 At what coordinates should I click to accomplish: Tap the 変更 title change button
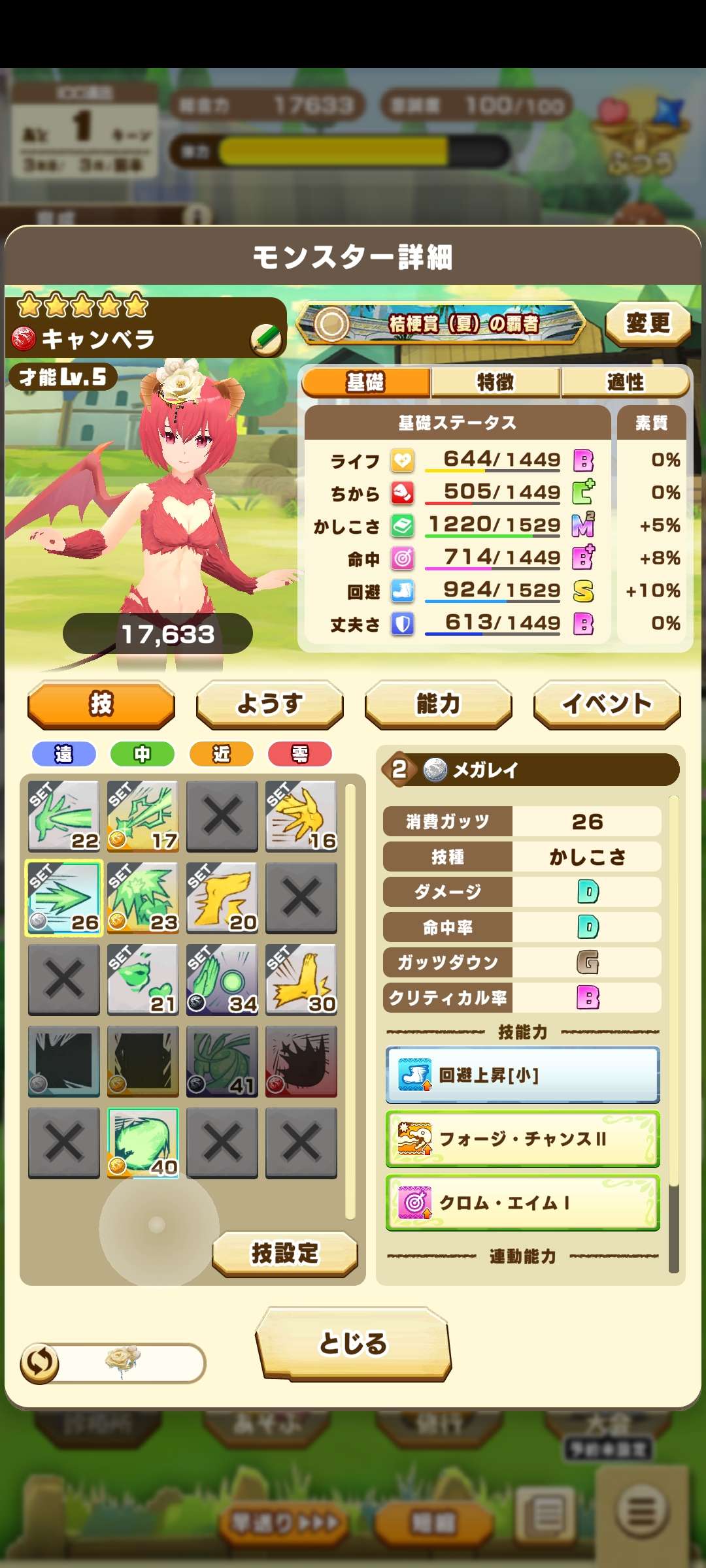pos(647,323)
